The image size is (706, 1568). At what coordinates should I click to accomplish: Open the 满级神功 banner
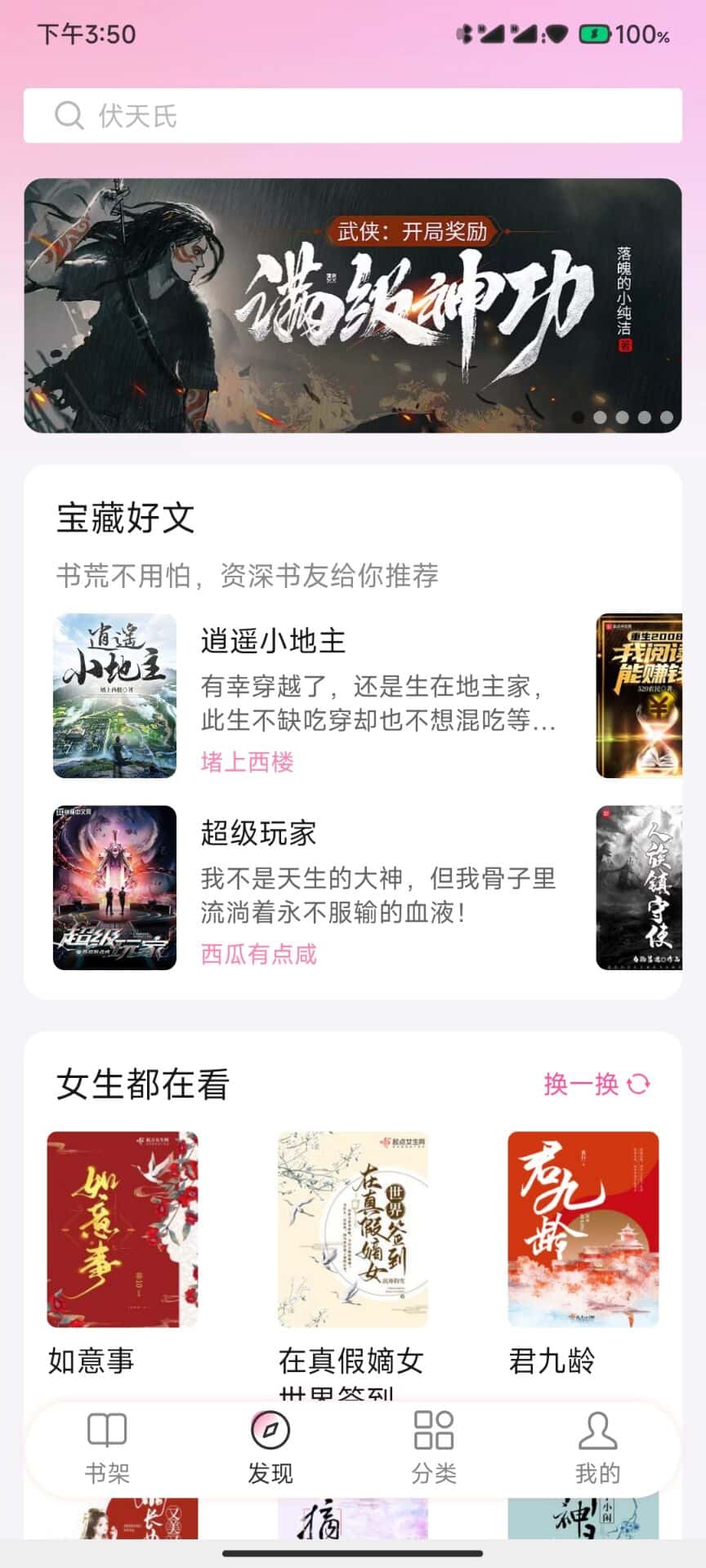pyautogui.click(x=353, y=305)
